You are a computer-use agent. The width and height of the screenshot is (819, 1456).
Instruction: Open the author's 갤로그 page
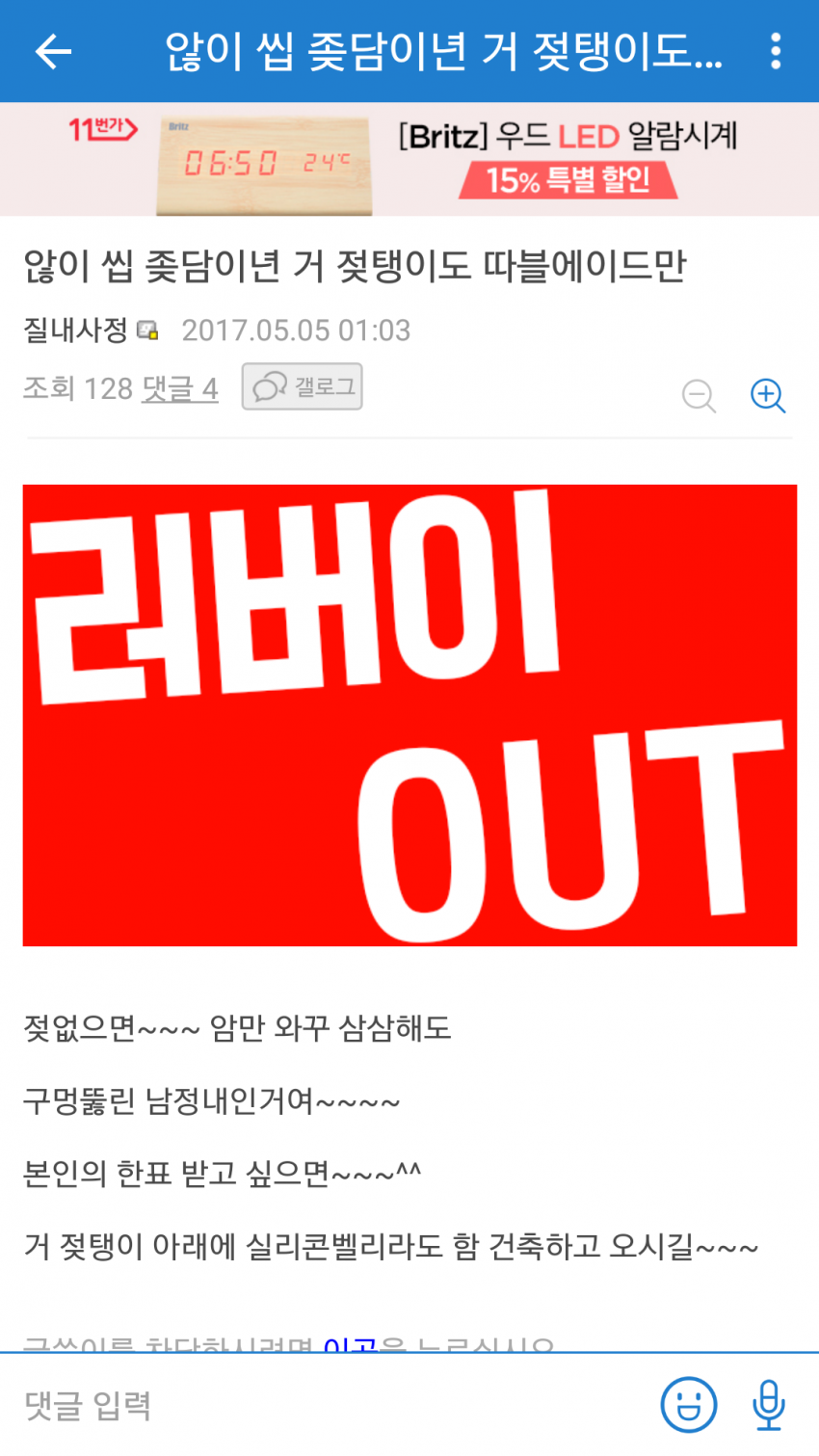pyautogui.click(x=302, y=386)
